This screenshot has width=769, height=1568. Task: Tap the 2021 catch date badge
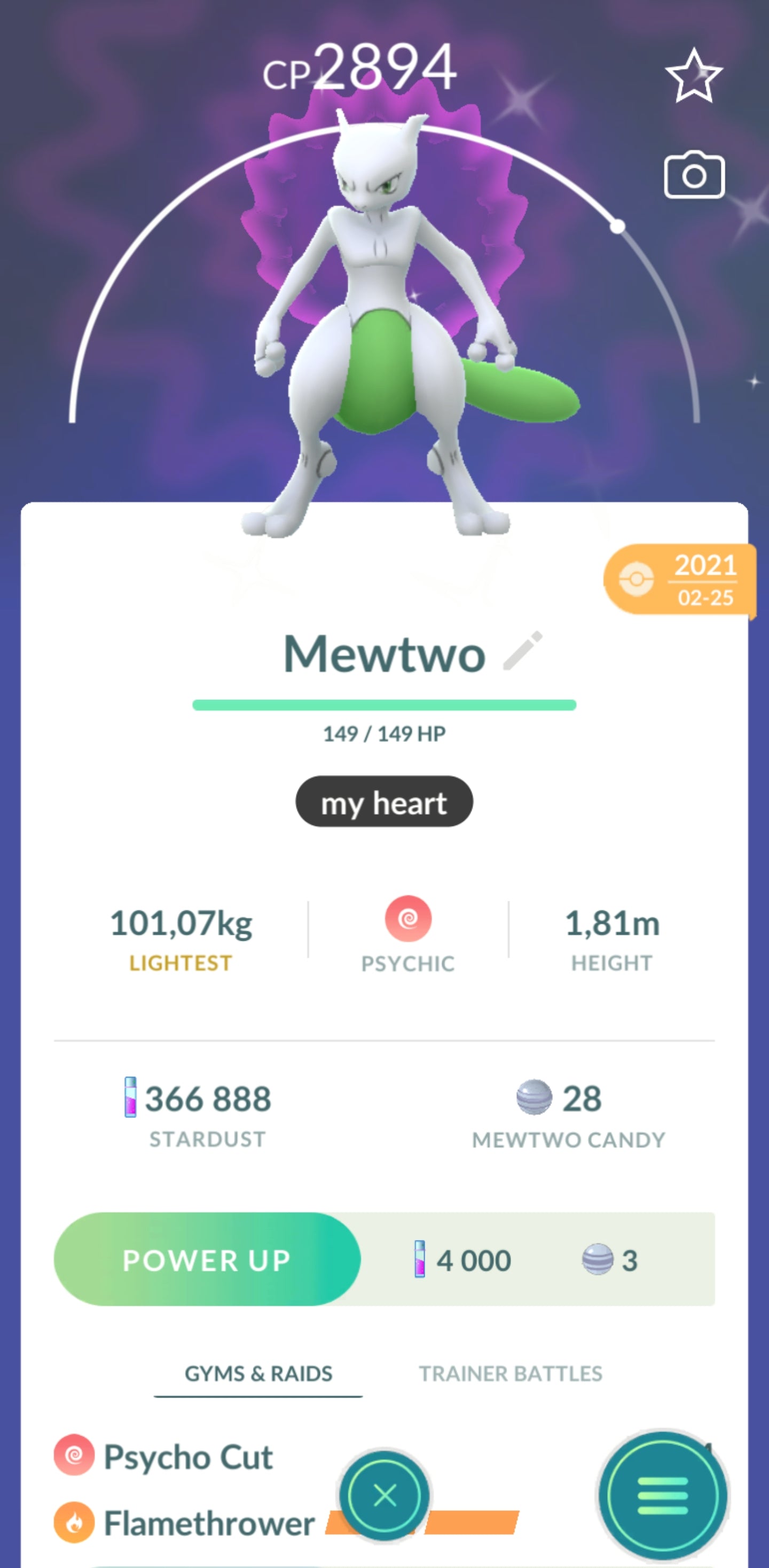[680, 580]
